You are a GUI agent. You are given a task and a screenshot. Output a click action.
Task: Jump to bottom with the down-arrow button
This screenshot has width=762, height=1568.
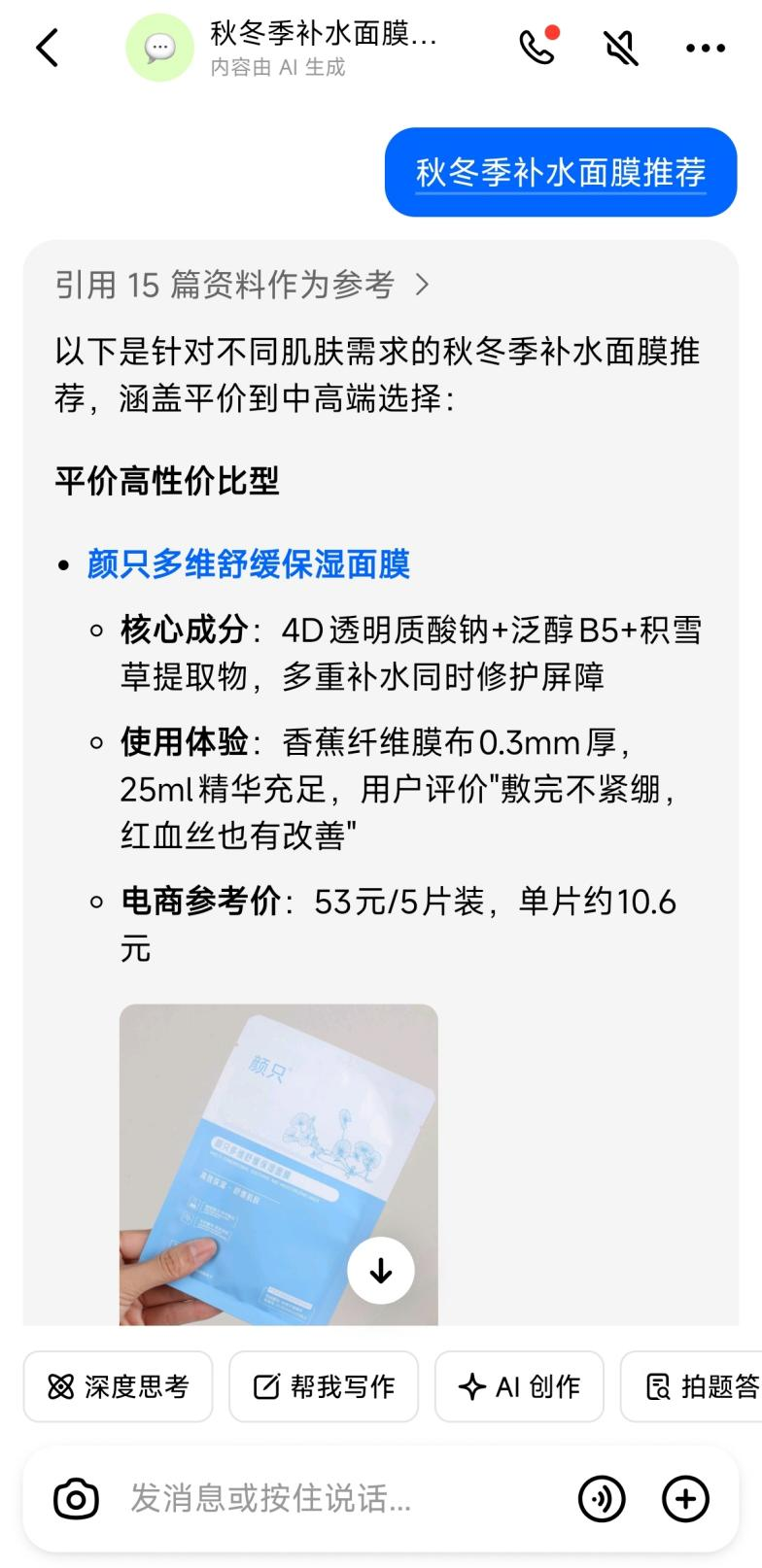tap(381, 1270)
